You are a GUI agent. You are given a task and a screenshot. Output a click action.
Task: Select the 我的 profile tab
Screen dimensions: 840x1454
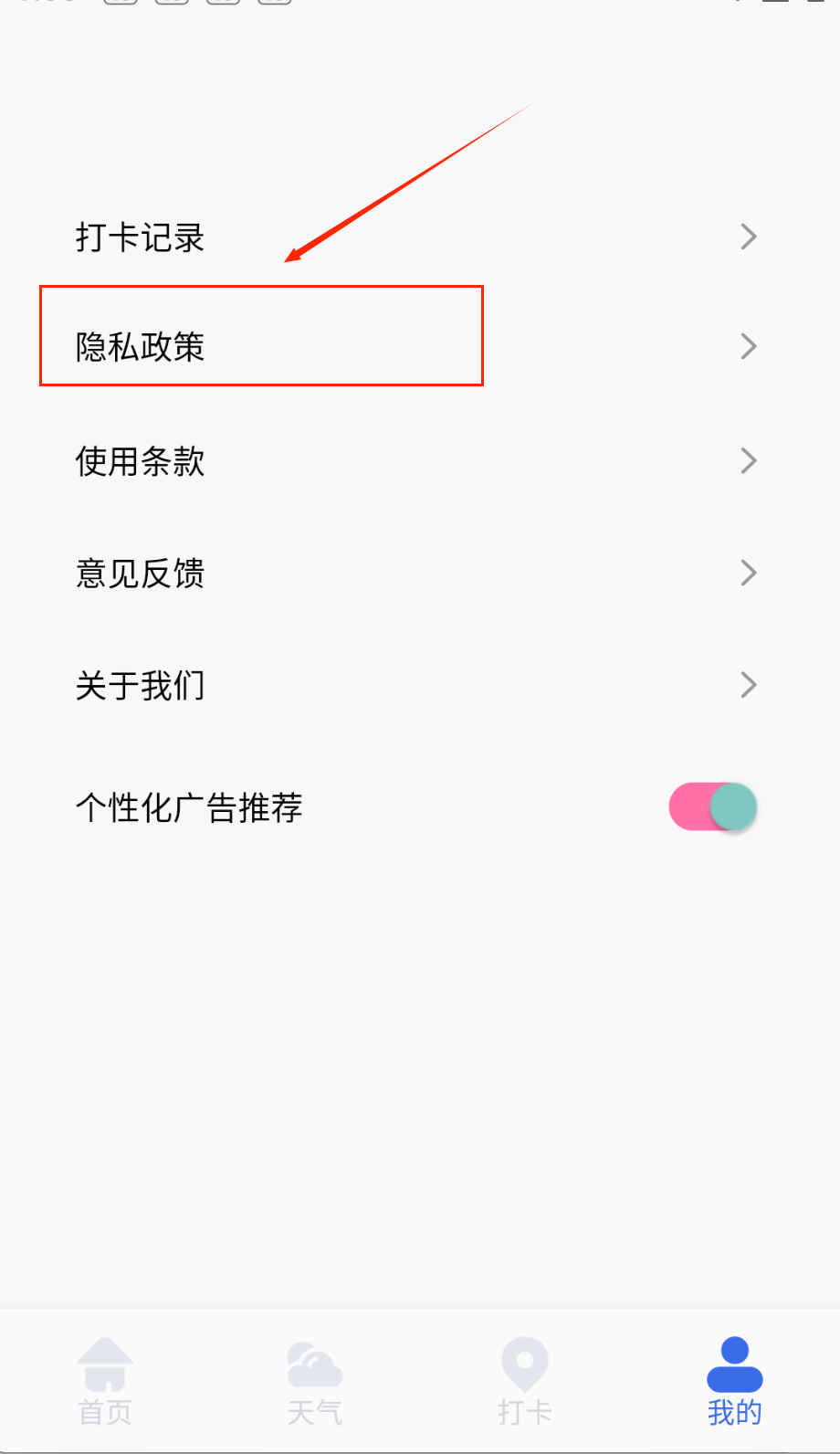[x=734, y=1381]
